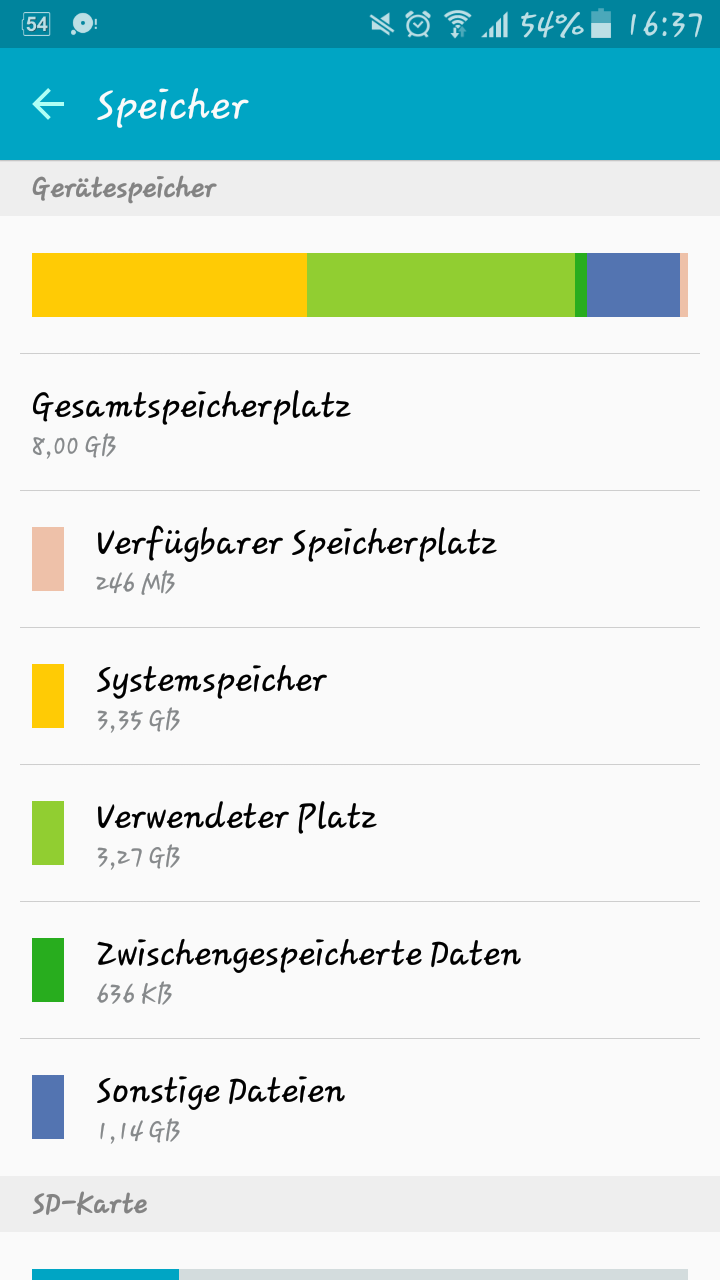Image resolution: width=720 pixels, height=1280 pixels.
Task: Tap the Verfügbarer Speicherplatz peach color square
Action: click(48, 558)
